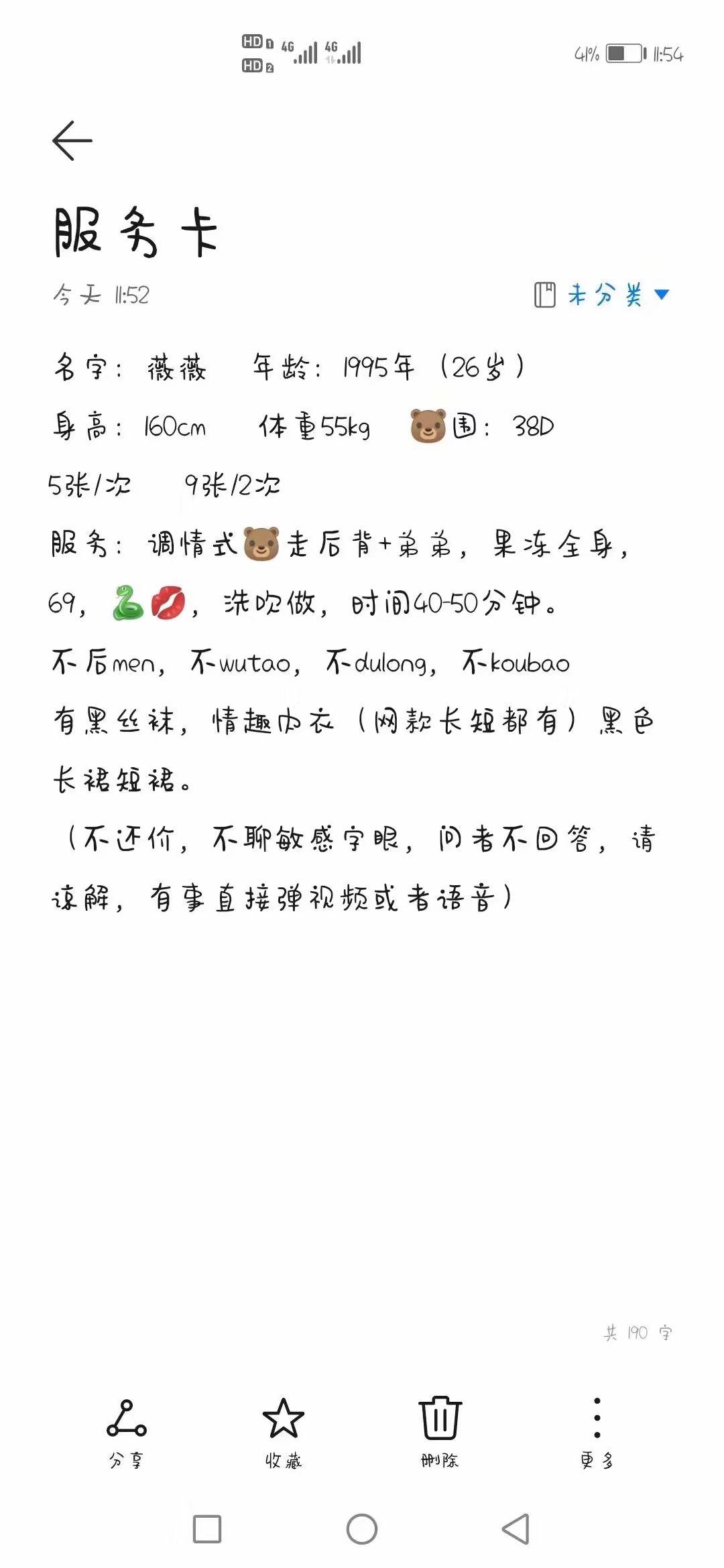Go back to the notes list
724x1568 pixels.
[72, 141]
